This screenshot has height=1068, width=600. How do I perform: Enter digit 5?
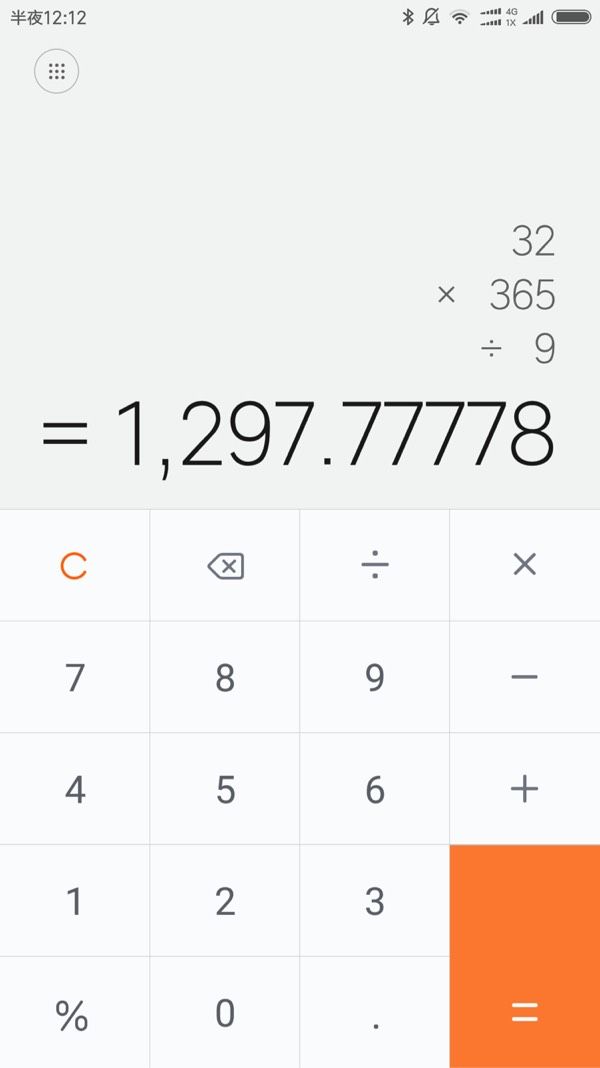pyautogui.click(x=225, y=789)
